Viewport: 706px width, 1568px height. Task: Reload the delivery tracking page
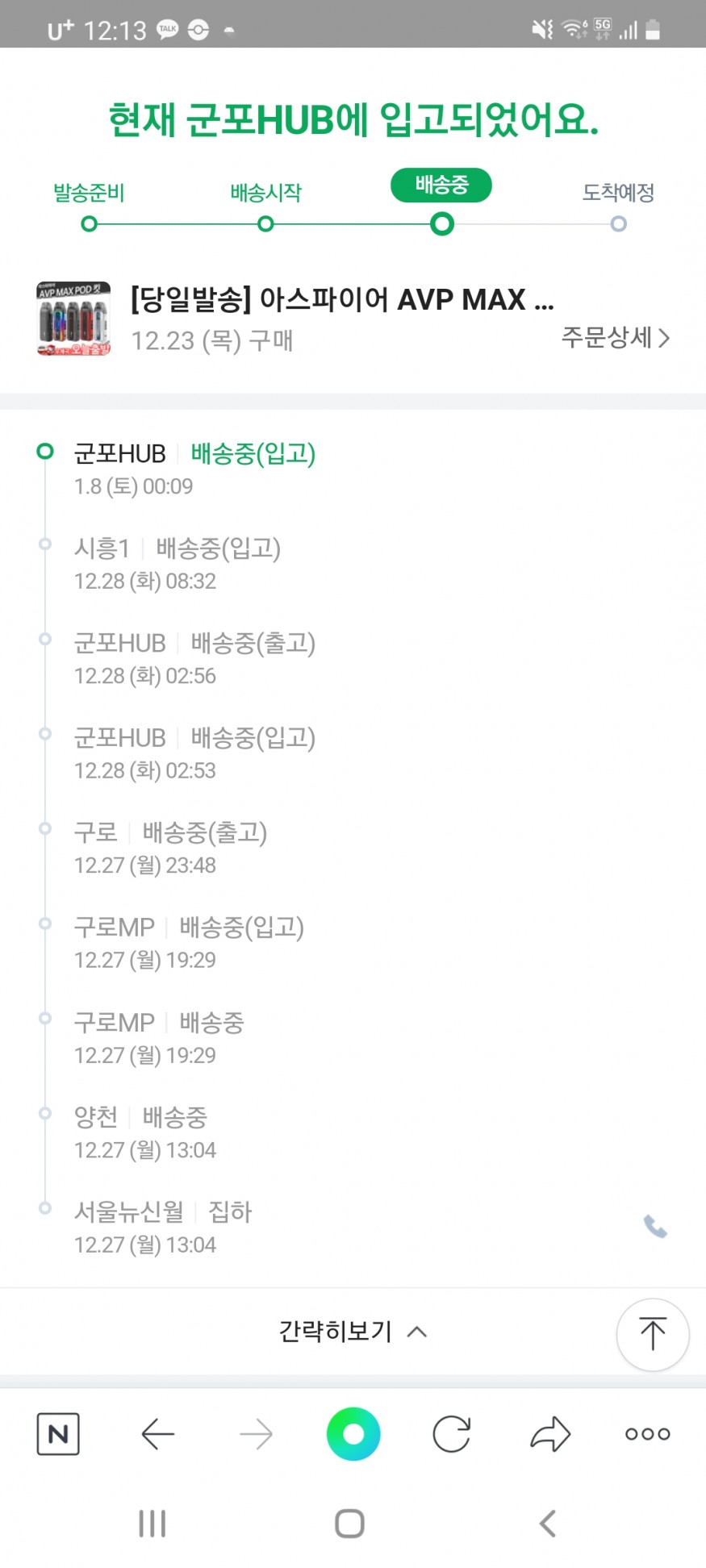coord(451,1433)
